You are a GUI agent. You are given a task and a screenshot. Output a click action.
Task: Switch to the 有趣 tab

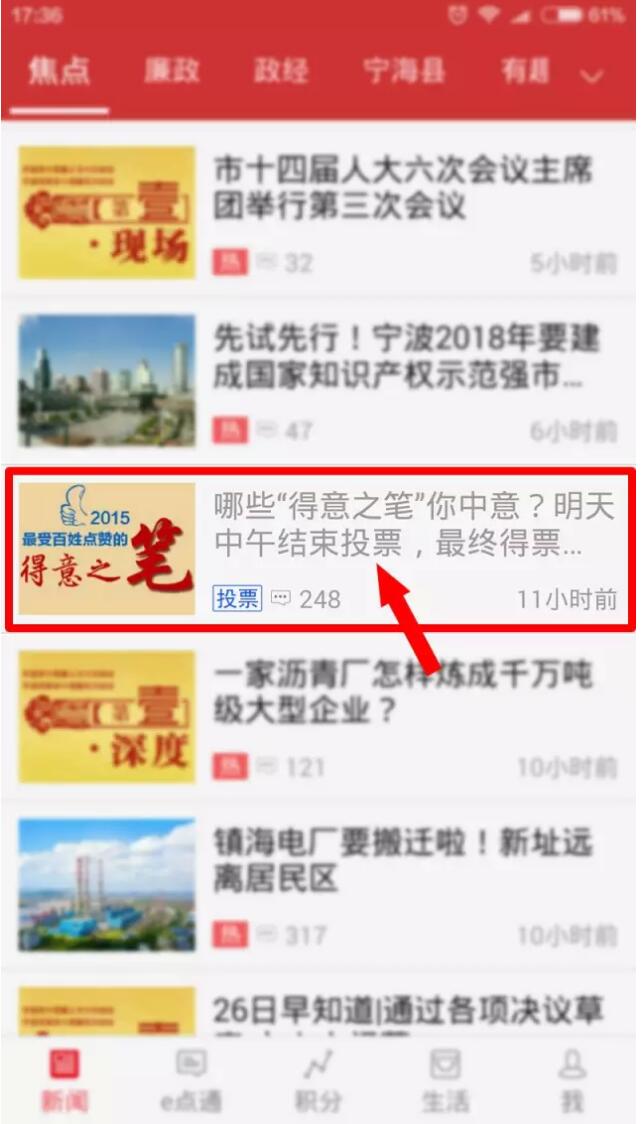click(x=526, y=73)
